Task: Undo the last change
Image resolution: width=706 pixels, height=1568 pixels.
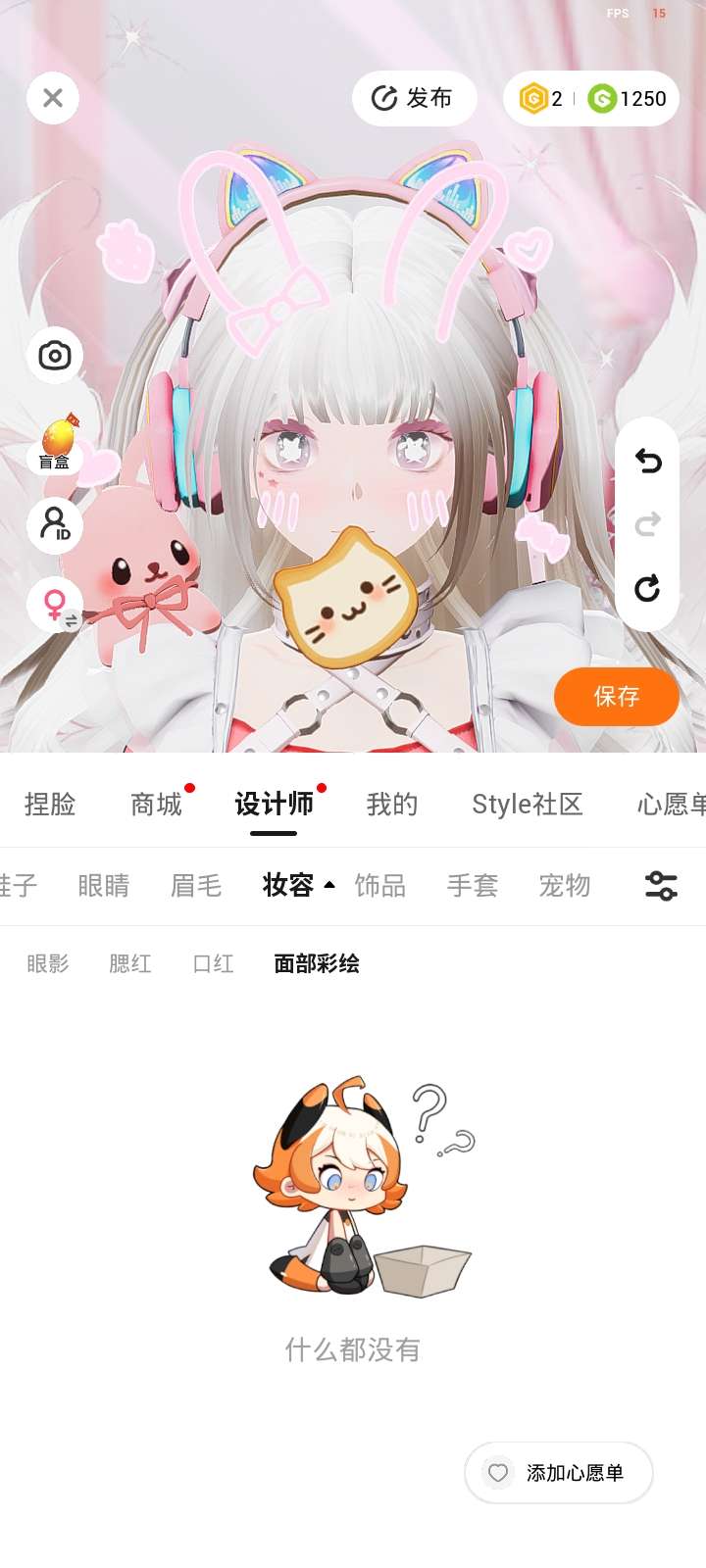Action: coord(647,461)
